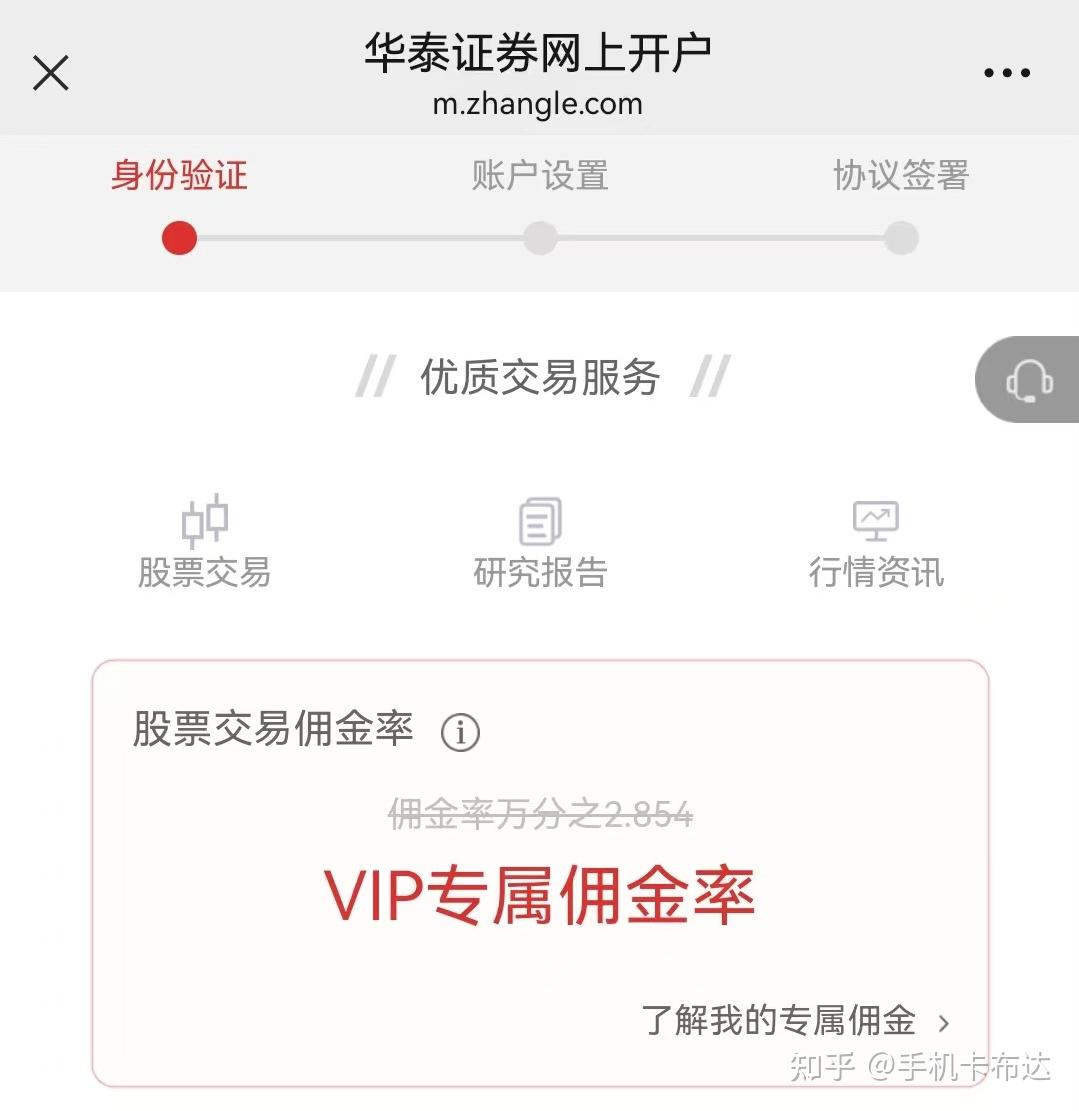Click the info icon beside 股票交易佣金率

pos(459,731)
